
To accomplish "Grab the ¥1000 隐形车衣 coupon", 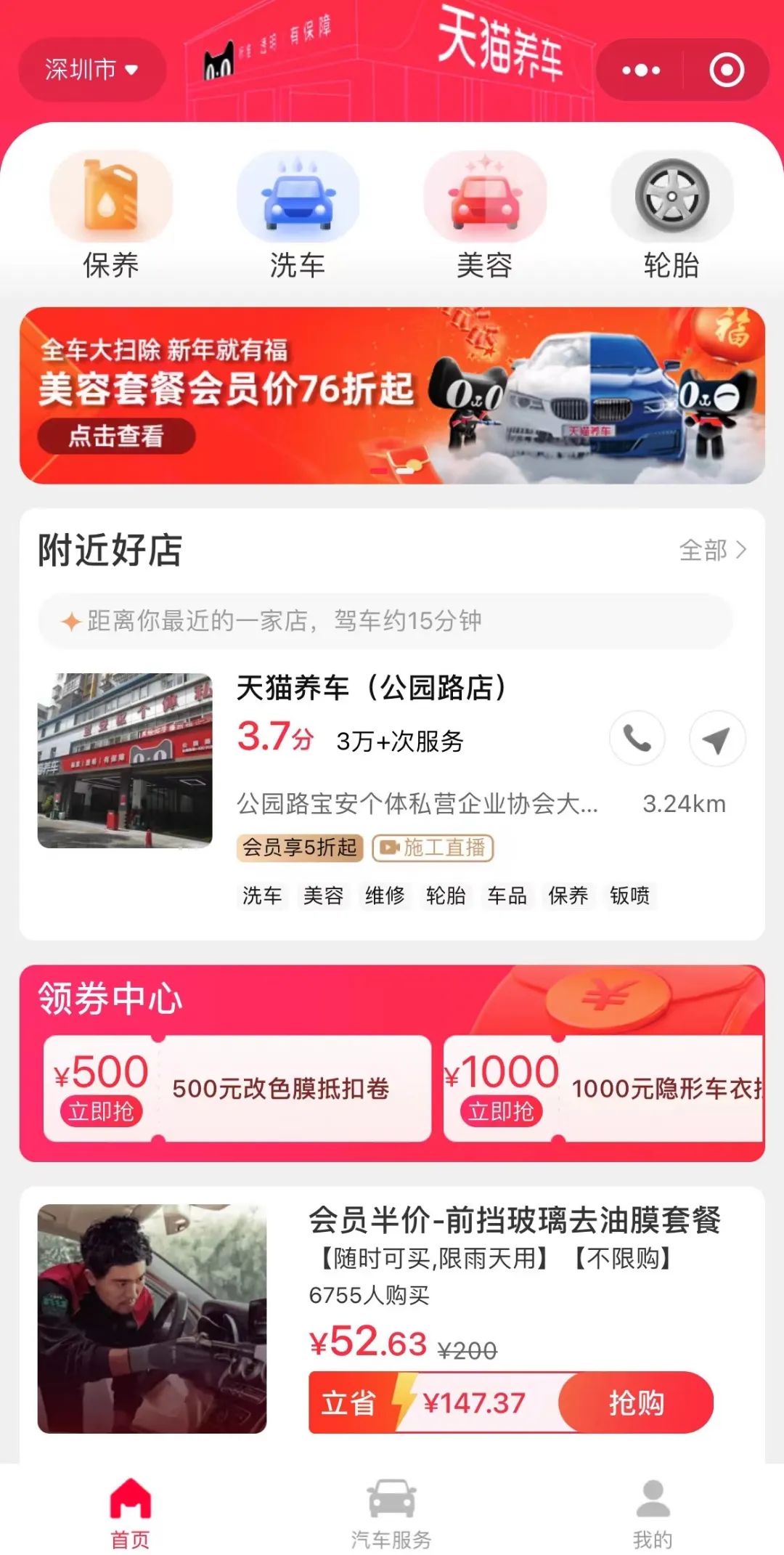I will point(501,1111).
